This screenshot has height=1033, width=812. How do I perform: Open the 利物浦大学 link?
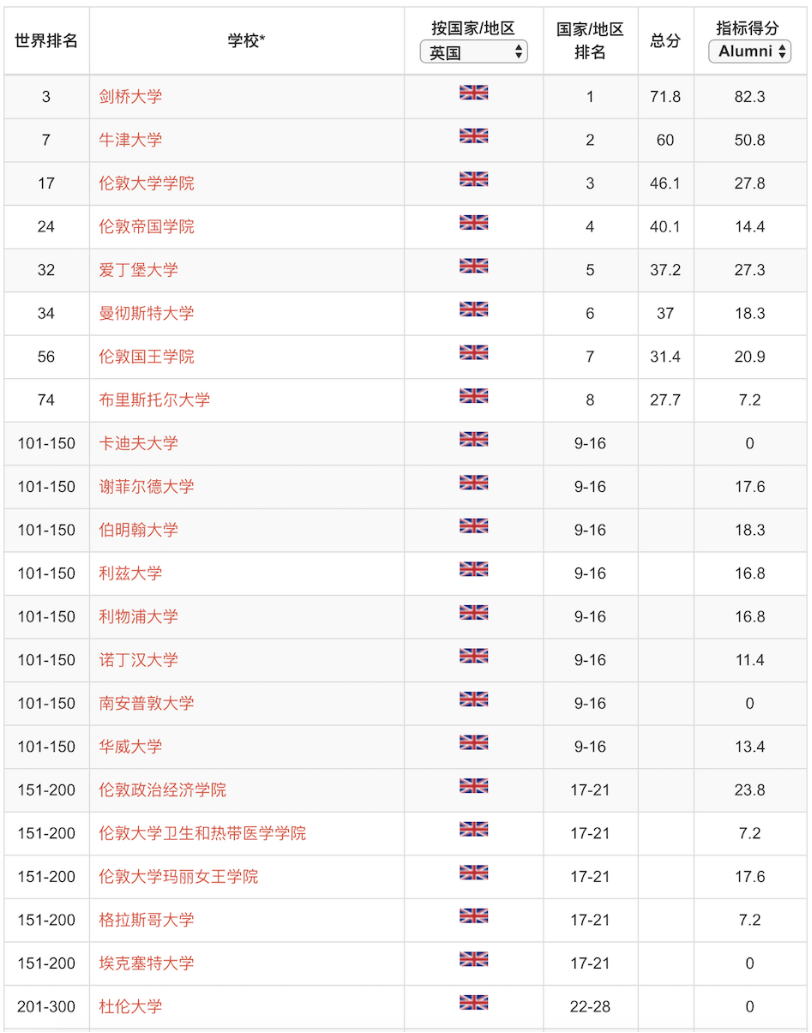click(138, 617)
